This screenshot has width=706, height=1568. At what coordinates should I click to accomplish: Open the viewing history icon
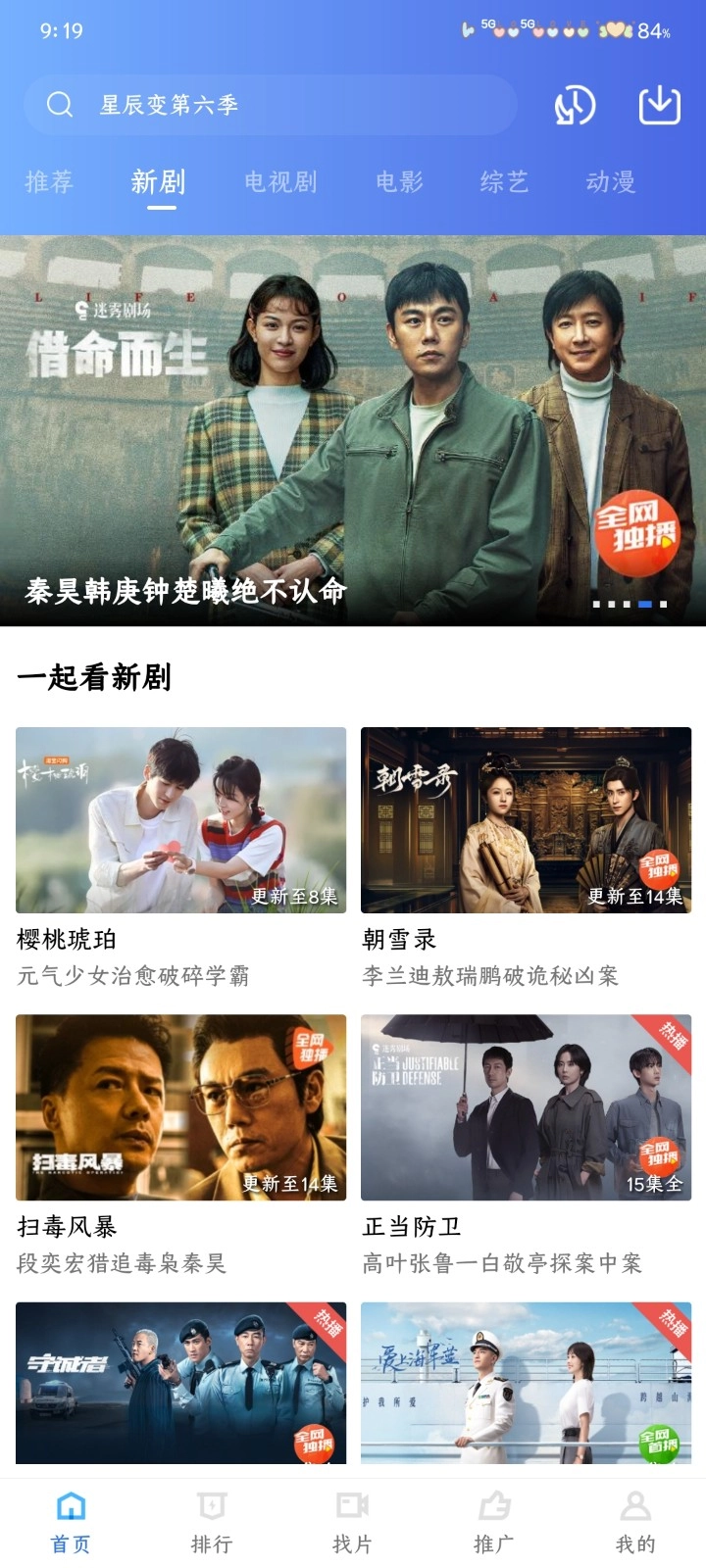coord(573,106)
